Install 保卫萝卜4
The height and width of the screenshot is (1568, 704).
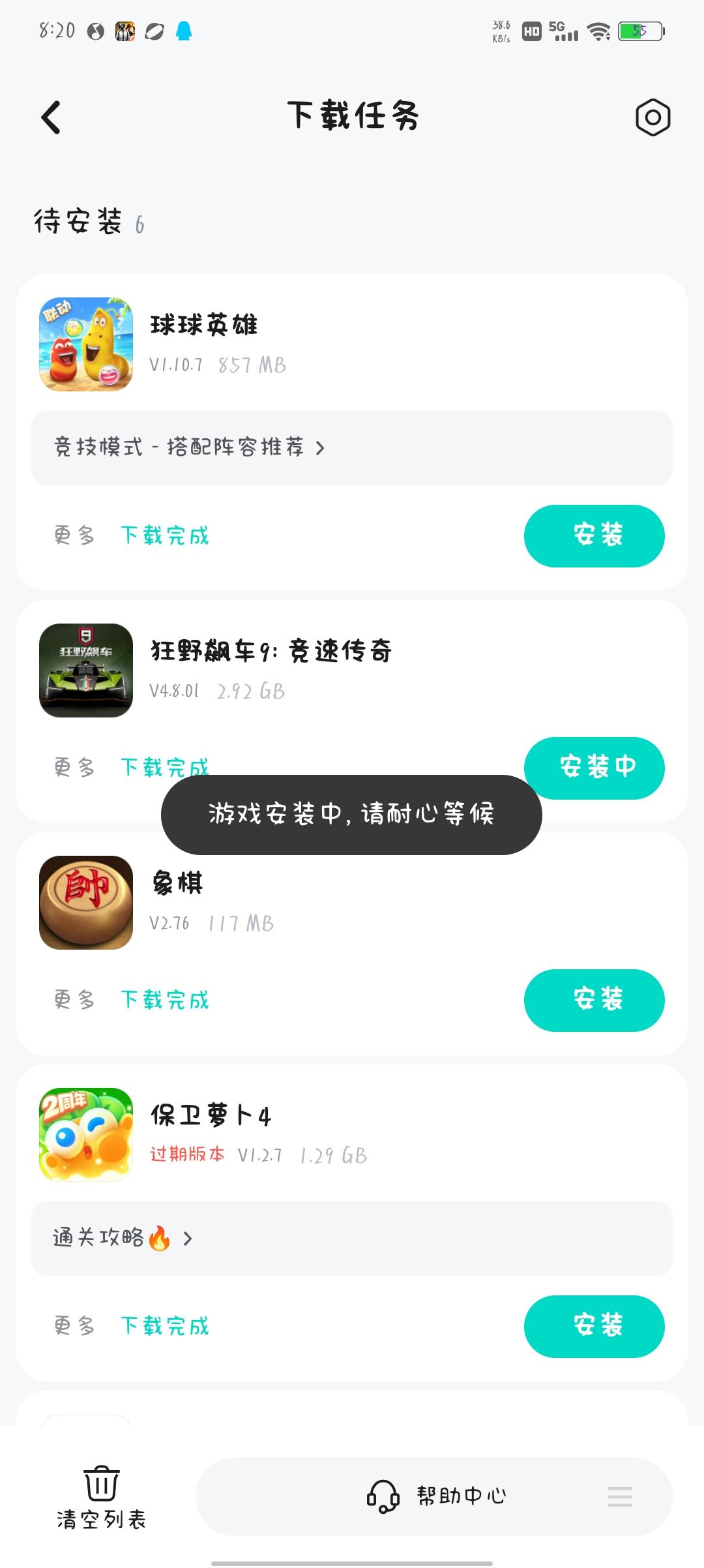click(594, 1326)
